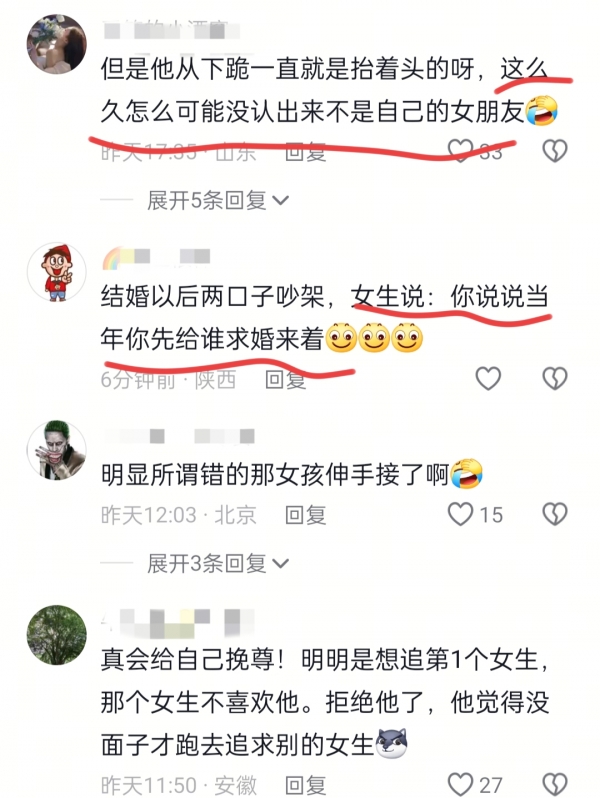Reply to the comment from Shandong
Screen dimensions: 600x798
pyautogui.click(x=305, y=153)
